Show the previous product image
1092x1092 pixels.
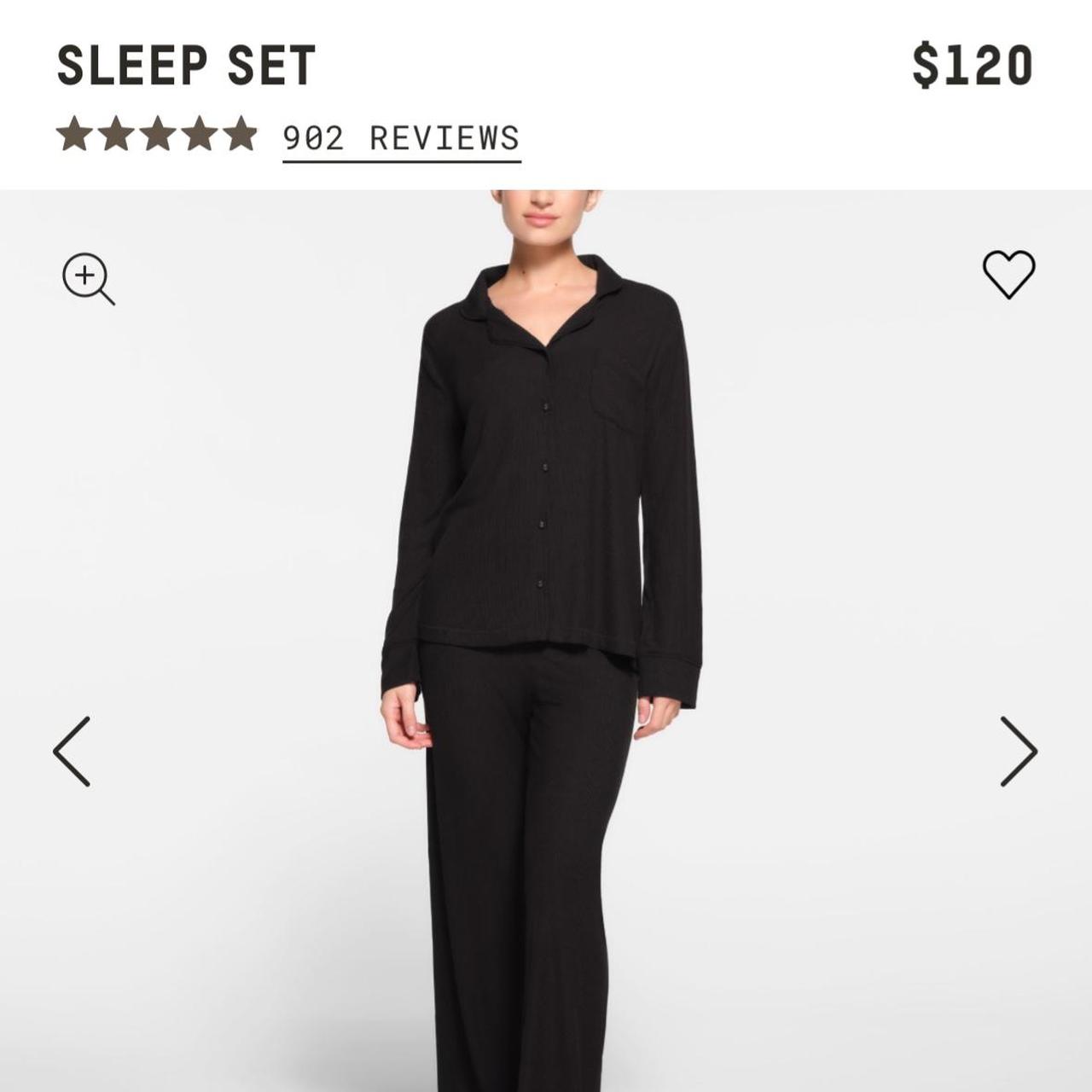coord(73,752)
